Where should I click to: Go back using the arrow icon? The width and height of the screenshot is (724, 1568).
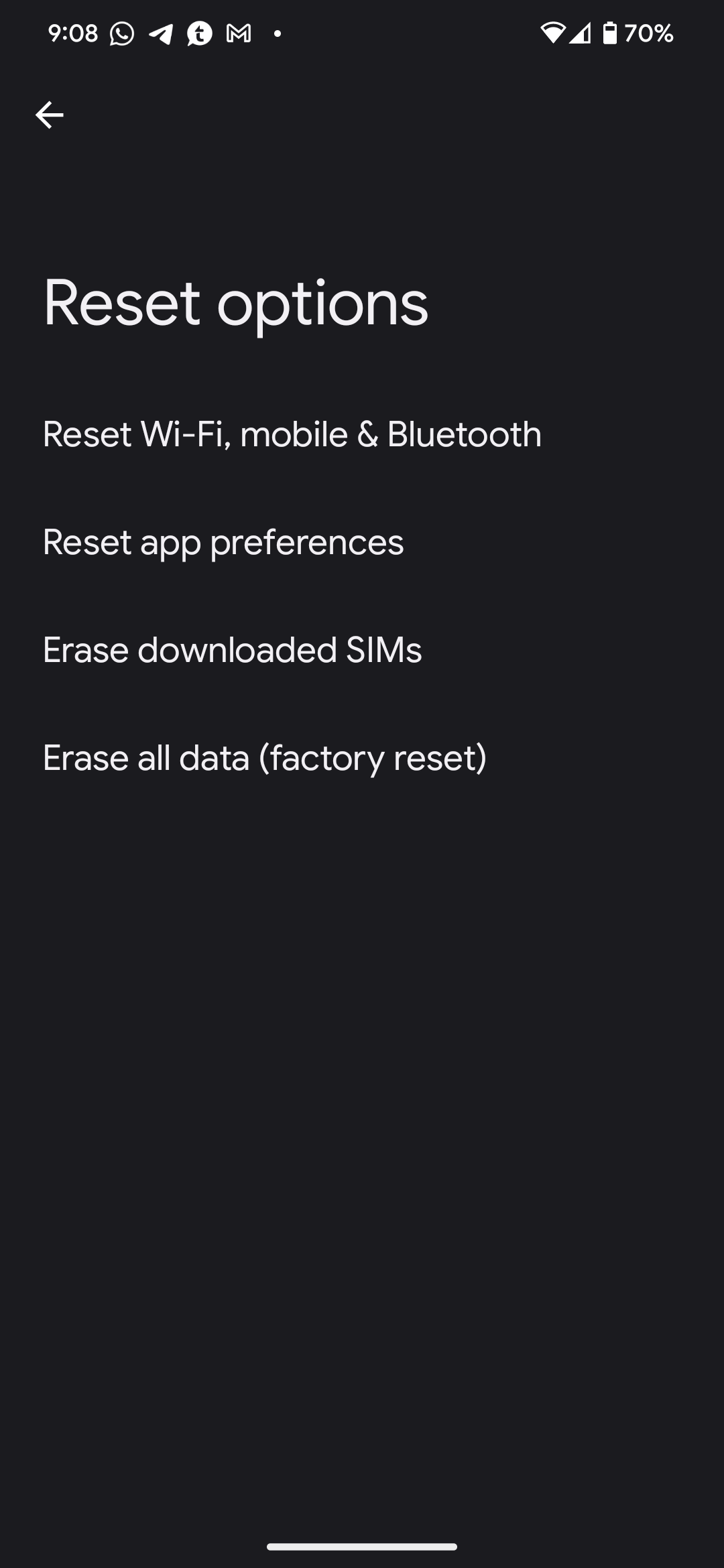tap(49, 115)
